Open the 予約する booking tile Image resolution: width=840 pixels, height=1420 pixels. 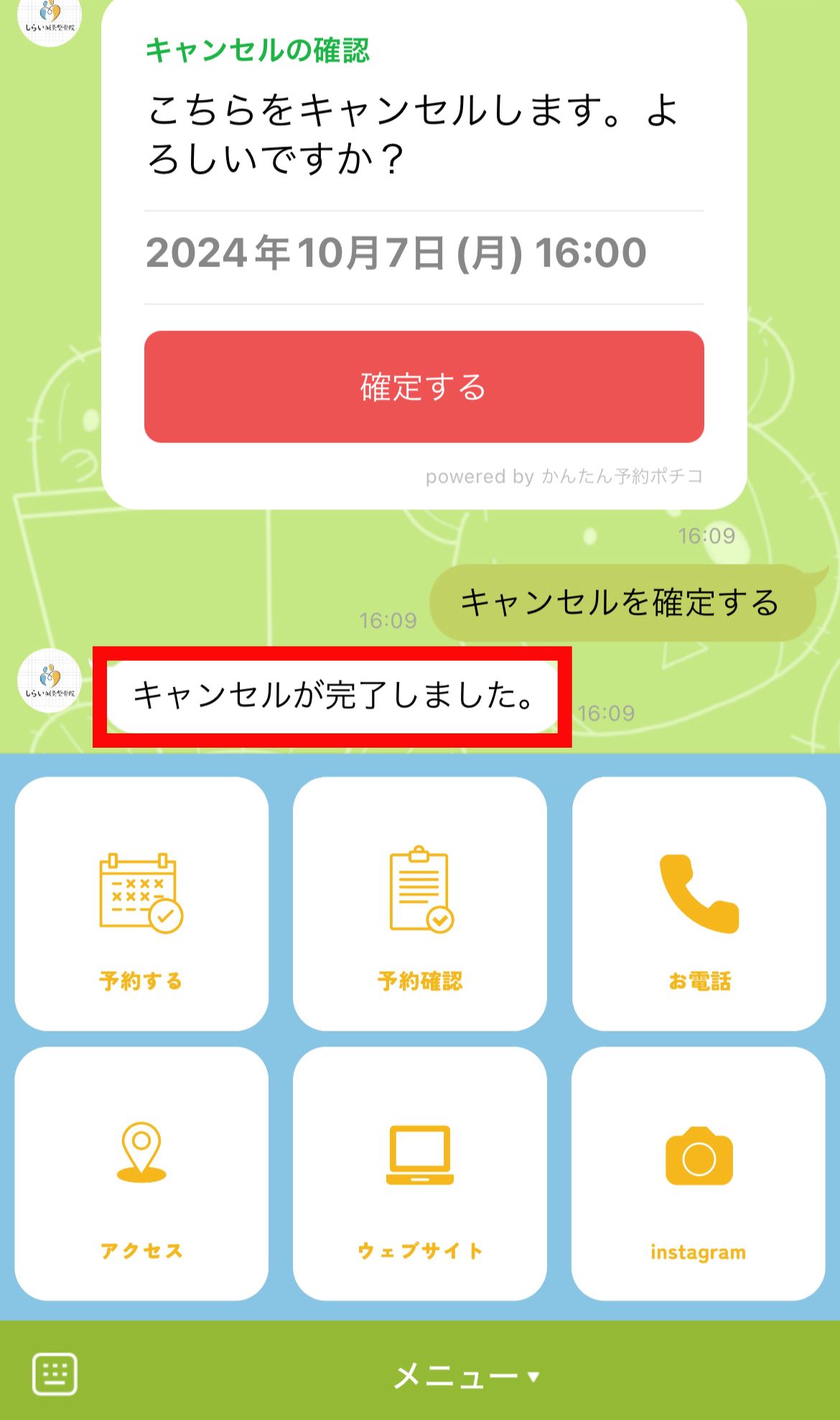(x=141, y=904)
